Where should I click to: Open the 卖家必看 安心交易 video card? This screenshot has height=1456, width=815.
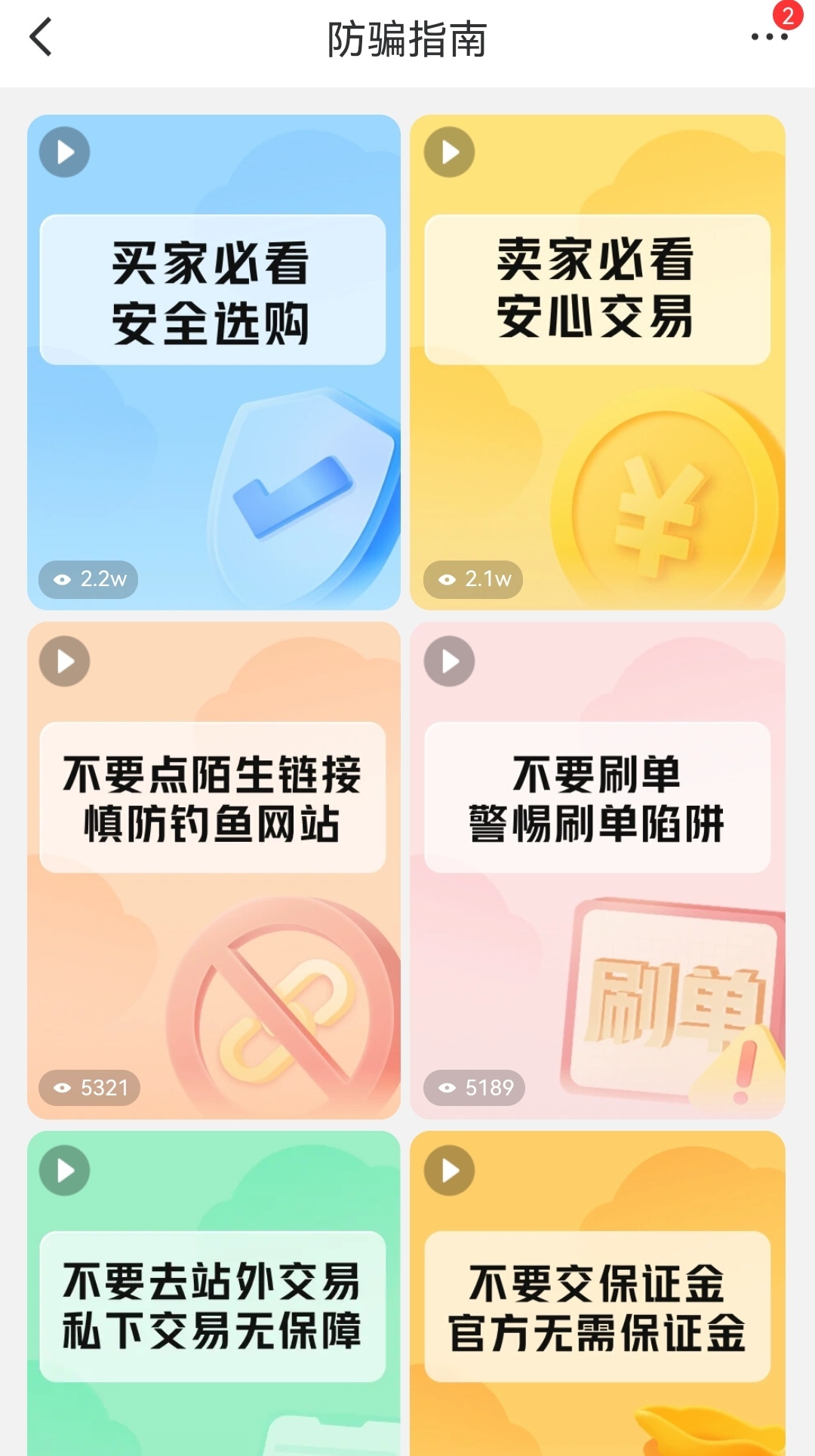pyautogui.click(x=597, y=362)
